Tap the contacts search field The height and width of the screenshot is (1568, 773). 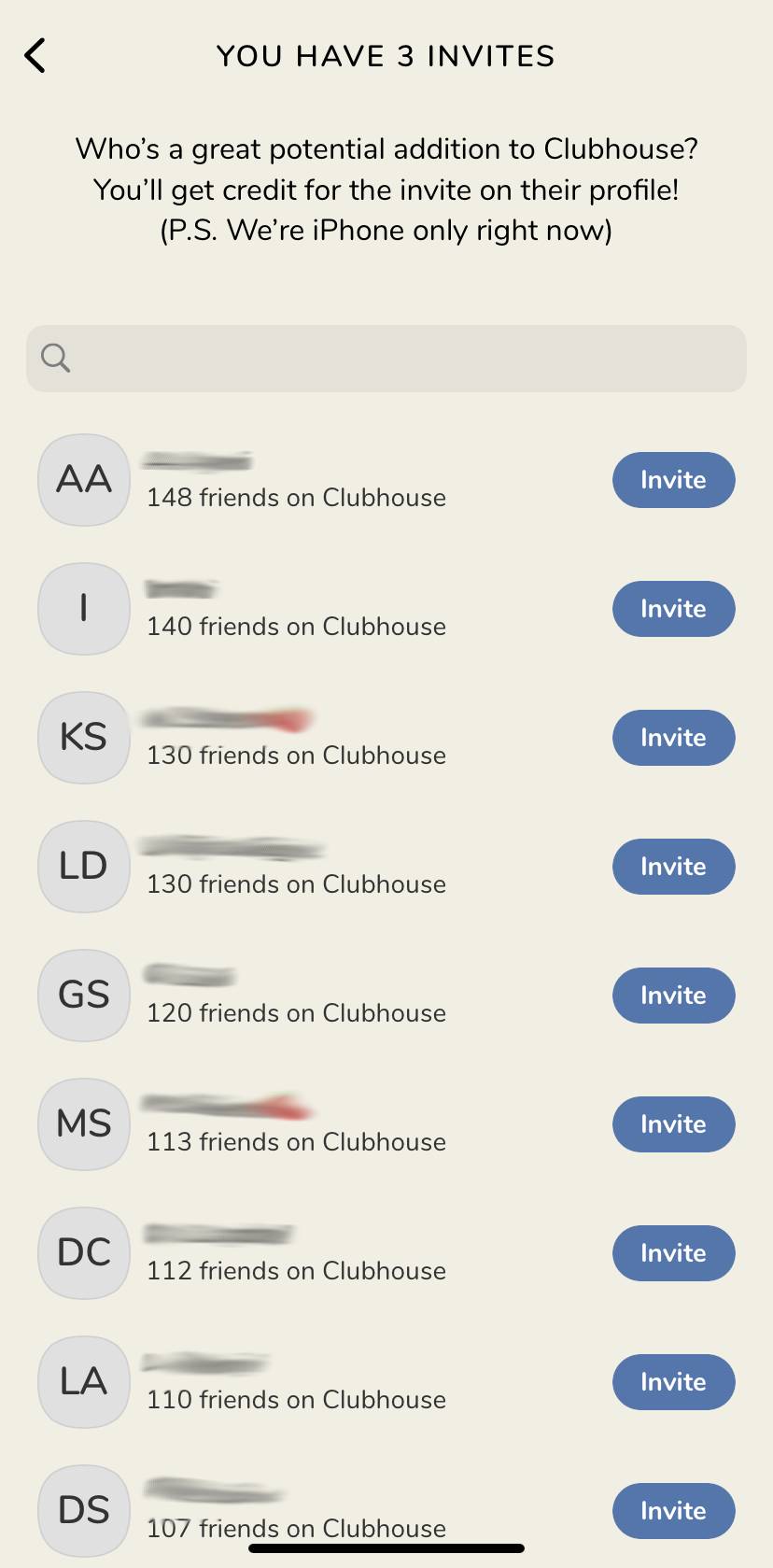[386, 359]
